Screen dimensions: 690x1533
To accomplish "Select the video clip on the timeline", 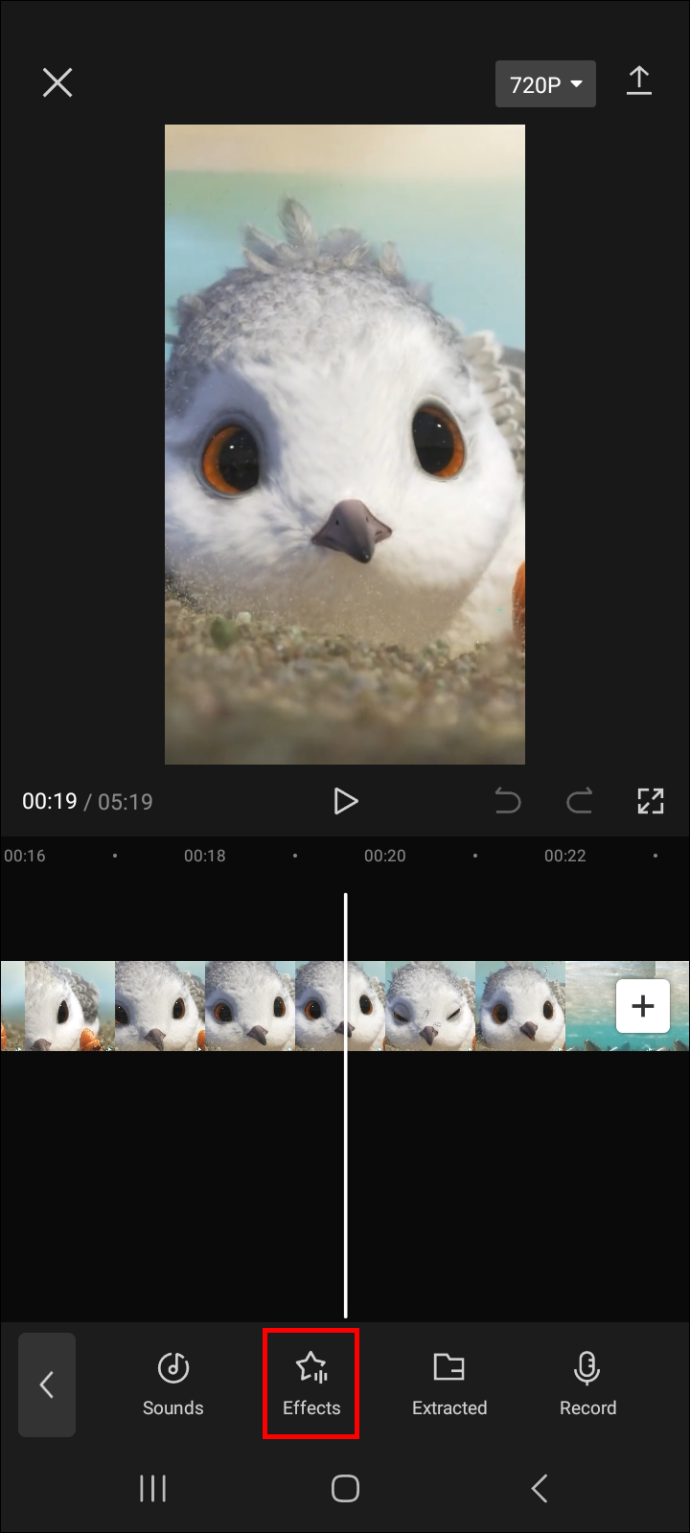I will pyautogui.click(x=250, y=1006).
